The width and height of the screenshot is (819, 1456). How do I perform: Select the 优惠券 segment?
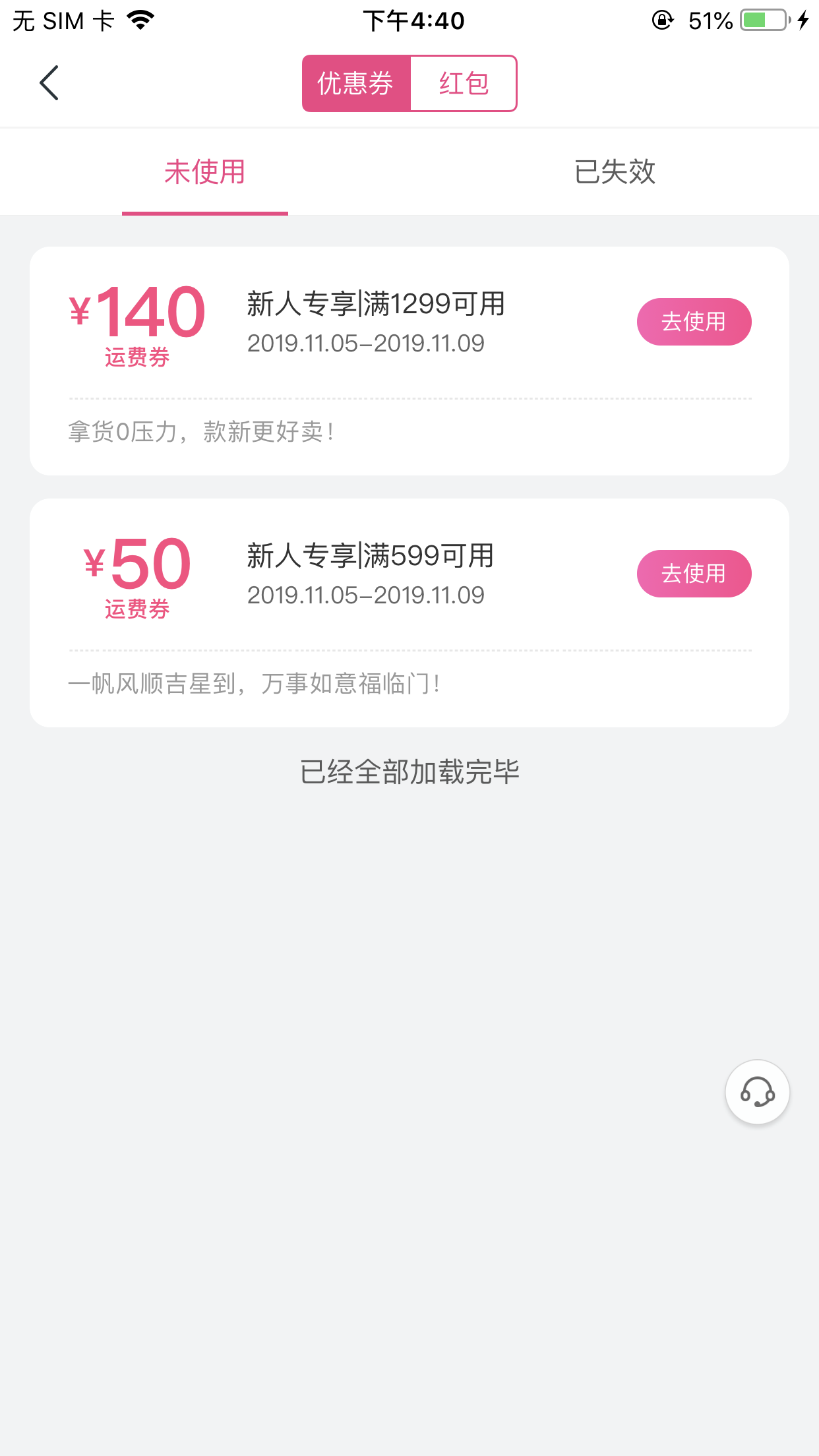[x=356, y=84]
